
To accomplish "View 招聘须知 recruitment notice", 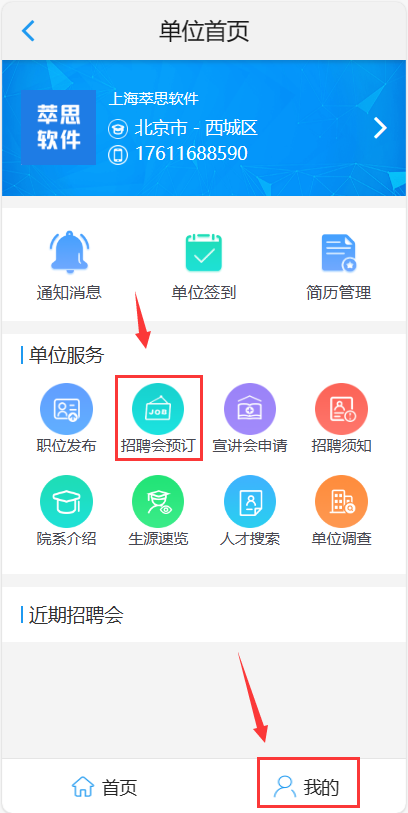I will click(341, 418).
